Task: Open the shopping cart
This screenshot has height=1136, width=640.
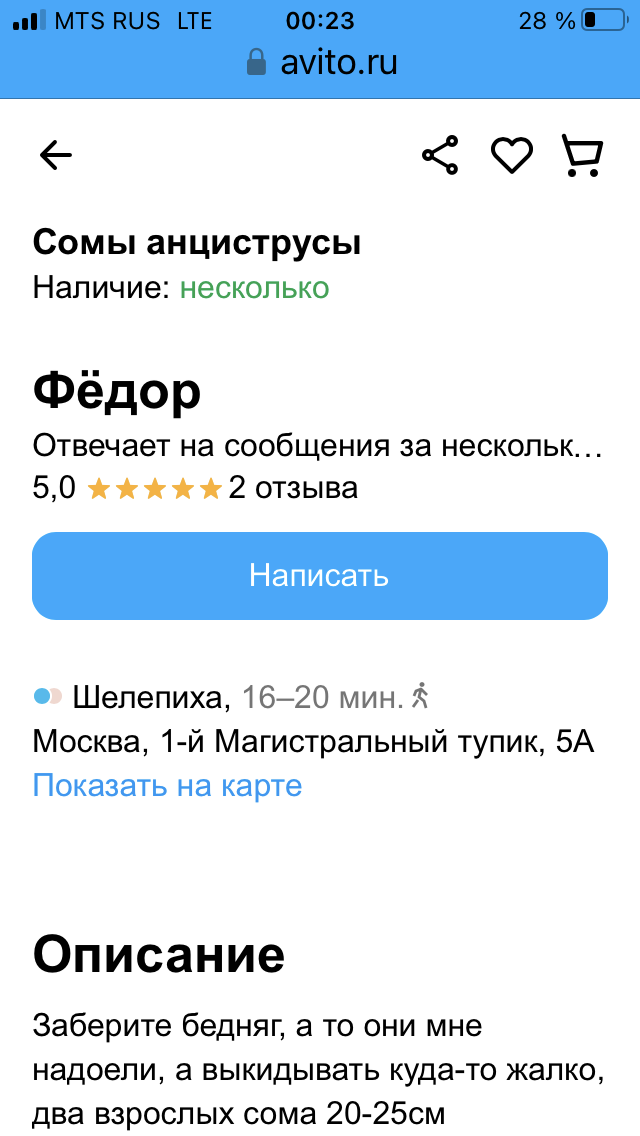Action: pyautogui.click(x=582, y=155)
